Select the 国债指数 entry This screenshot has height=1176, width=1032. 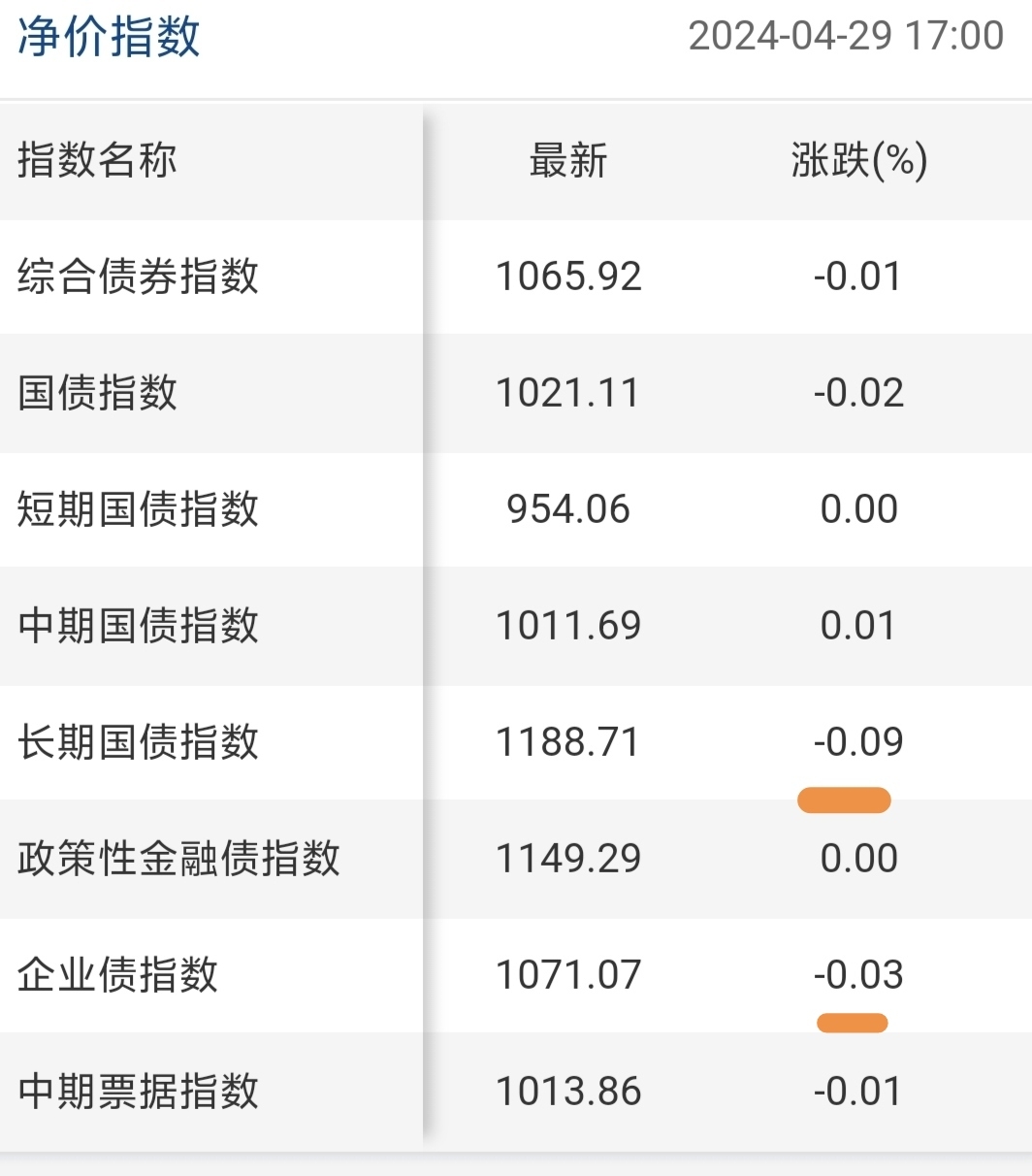[x=97, y=393]
